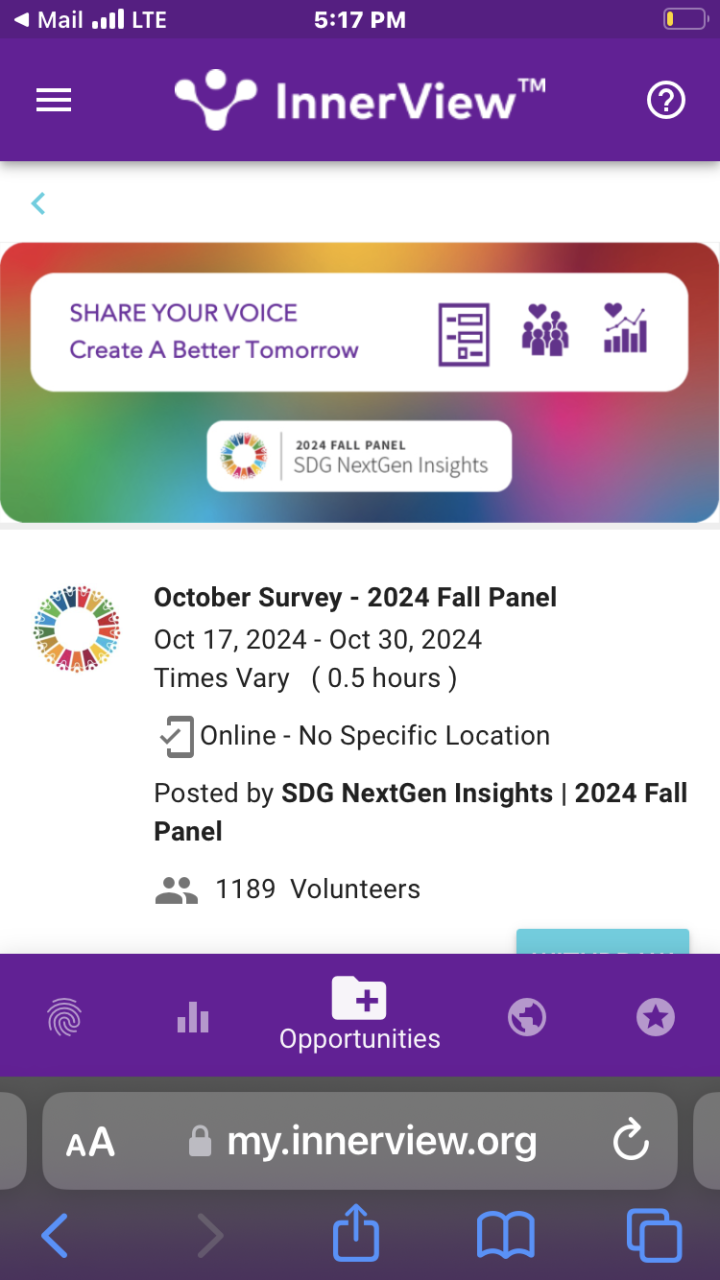Go back using the teal chevron

(x=38, y=204)
